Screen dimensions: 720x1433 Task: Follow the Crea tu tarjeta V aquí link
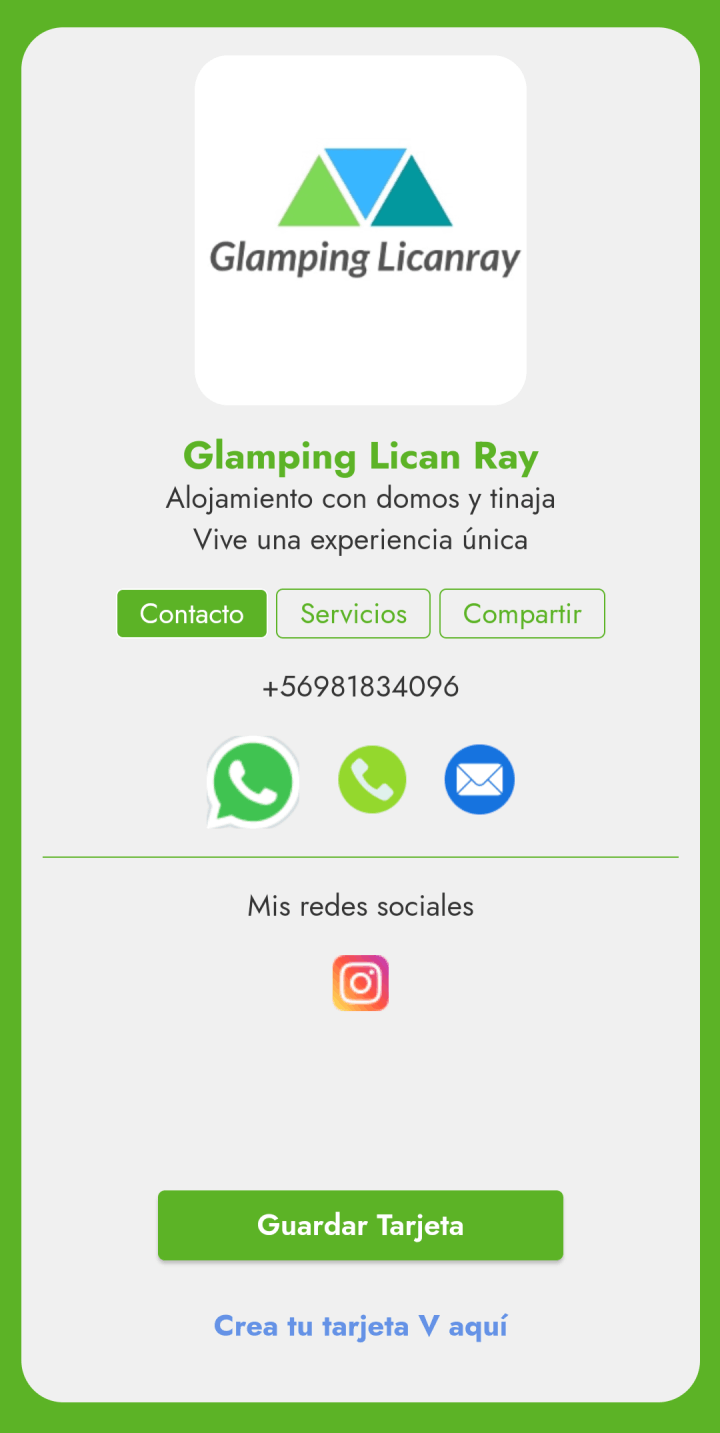360,1326
